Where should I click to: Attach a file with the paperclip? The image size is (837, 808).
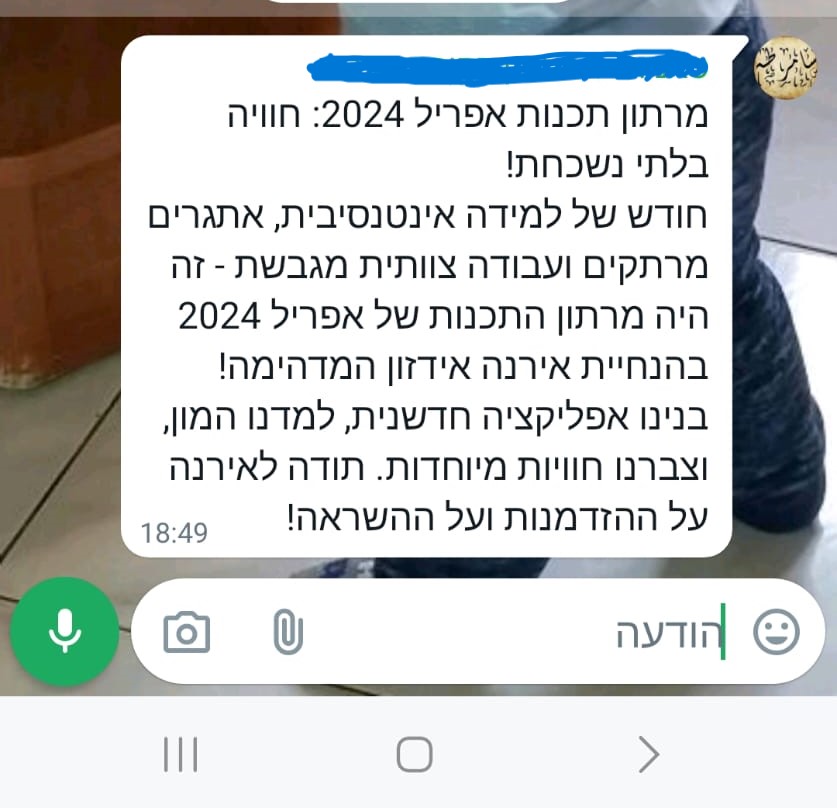coord(287,633)
